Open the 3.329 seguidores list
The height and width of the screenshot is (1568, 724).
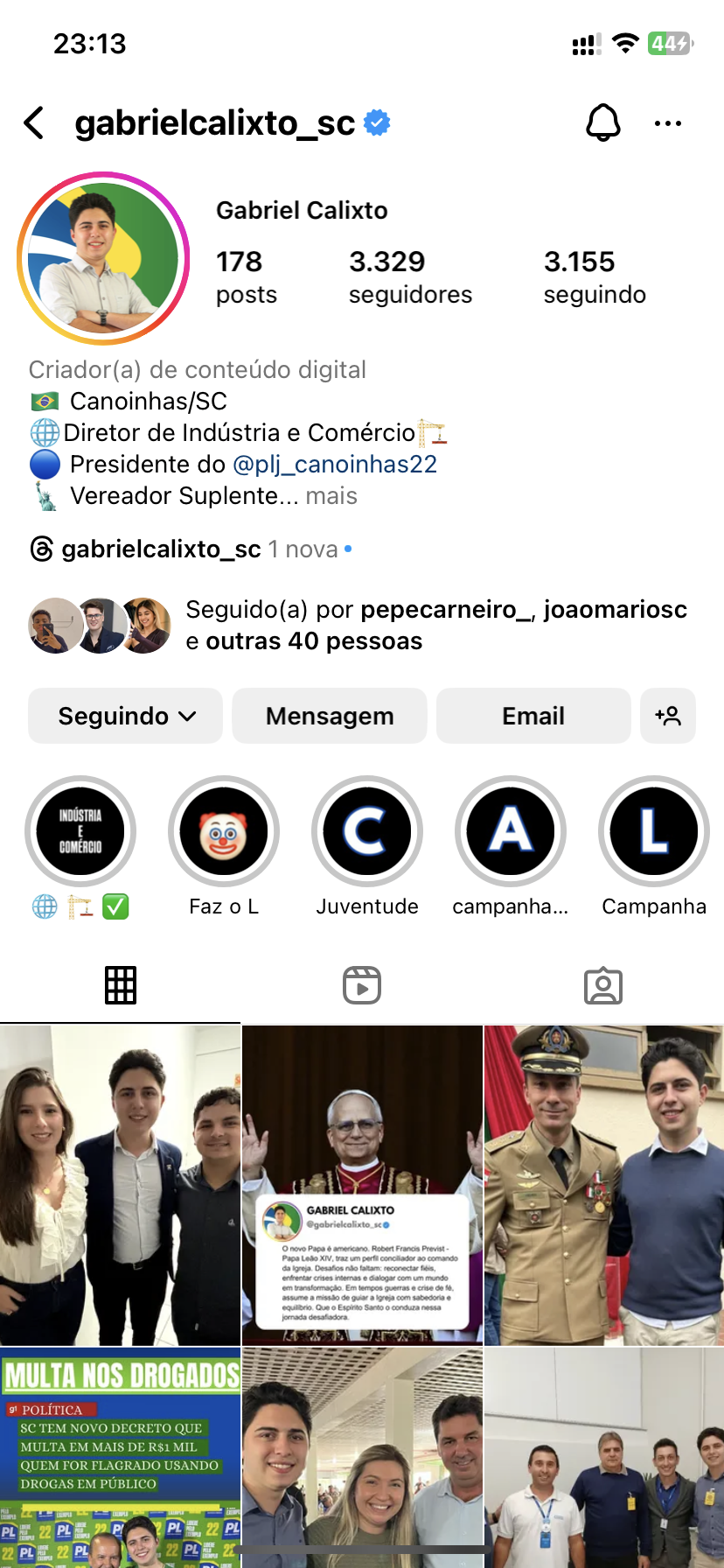[x=409, y=276]
